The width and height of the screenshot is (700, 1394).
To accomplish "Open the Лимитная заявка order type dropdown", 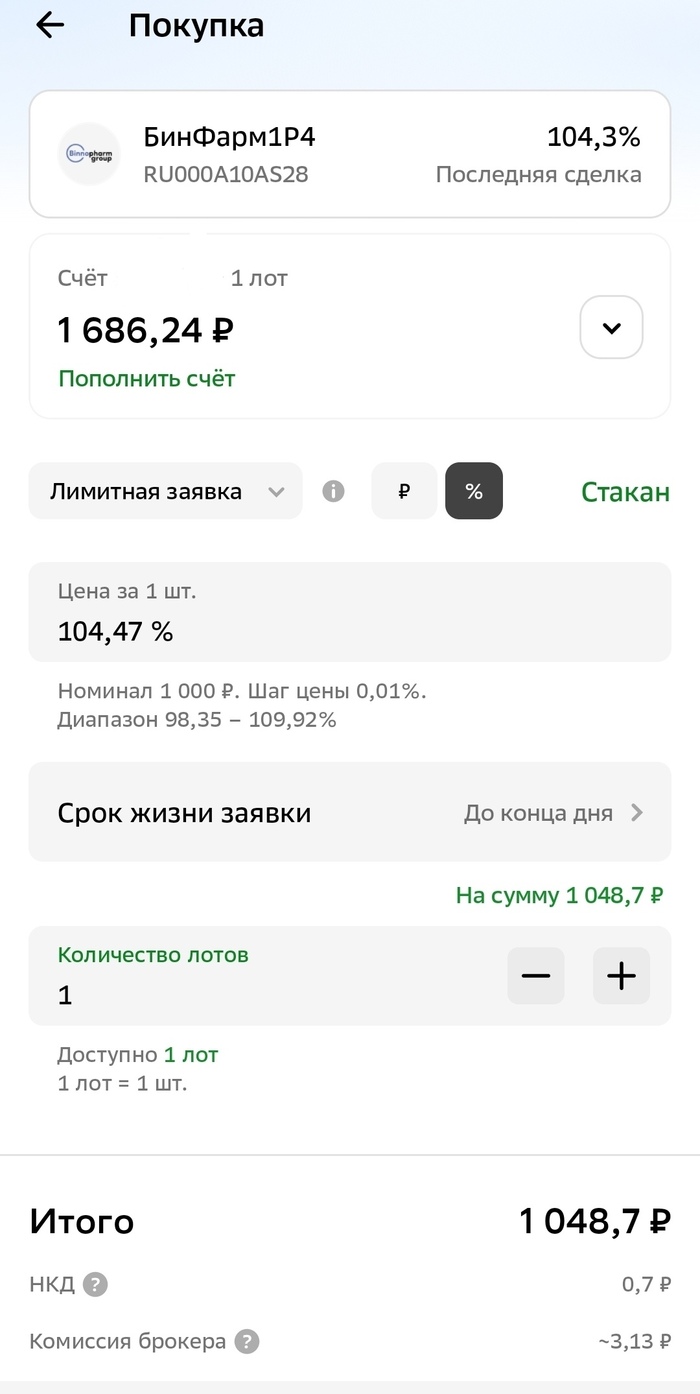I will 166,491.
